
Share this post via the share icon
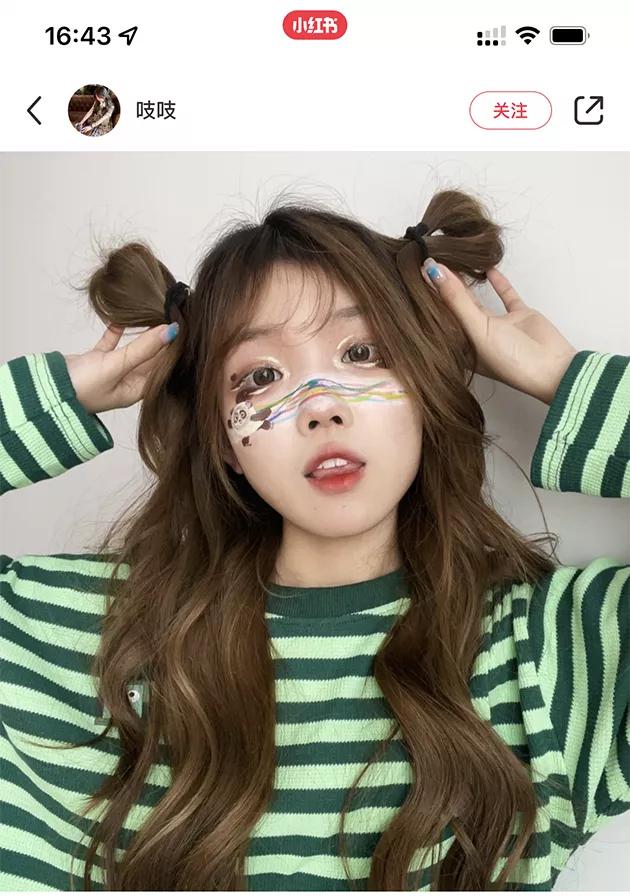pyautogui.click(x=589, y=110)
